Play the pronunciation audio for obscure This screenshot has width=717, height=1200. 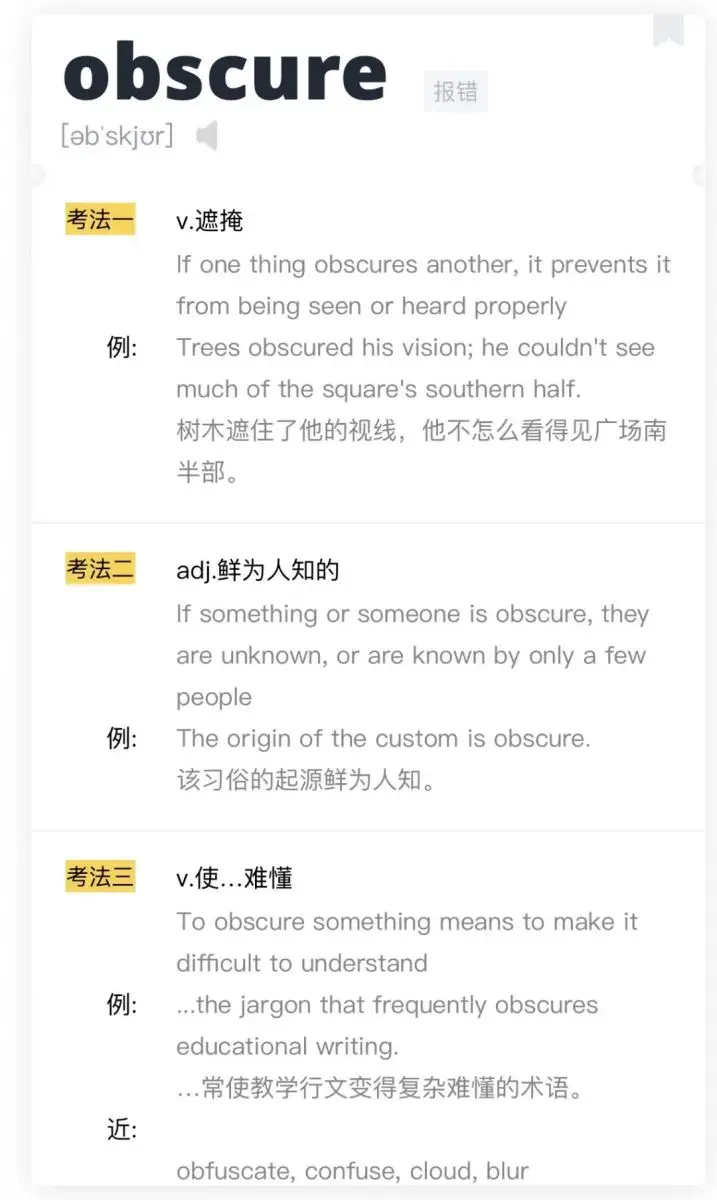[x=207, y=136]
